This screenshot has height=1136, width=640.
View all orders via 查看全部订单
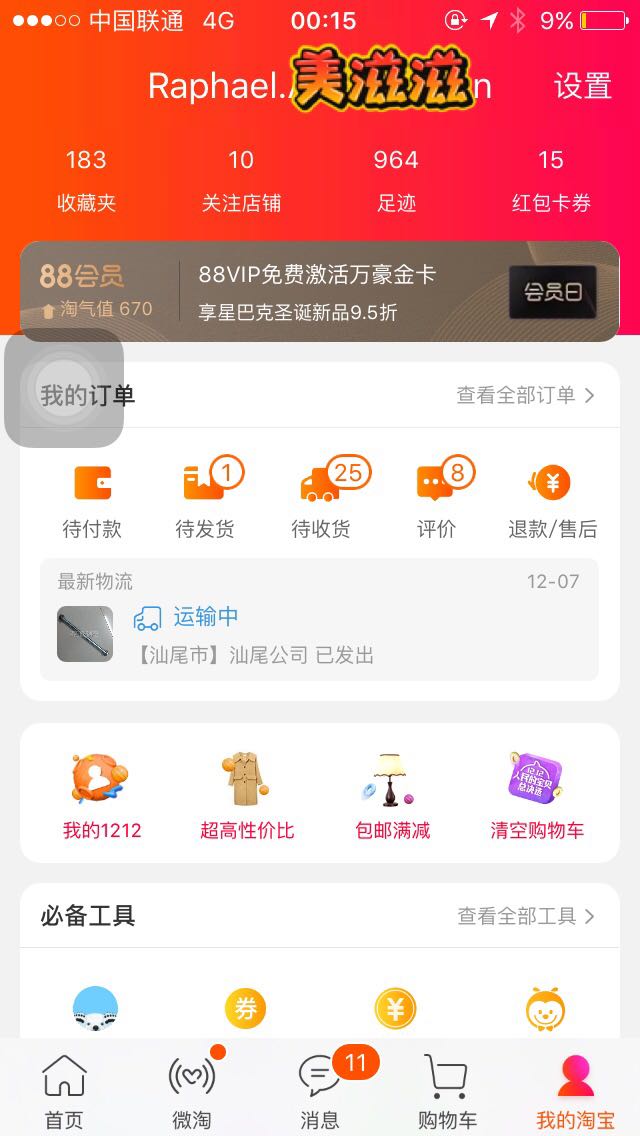(525, 395)
